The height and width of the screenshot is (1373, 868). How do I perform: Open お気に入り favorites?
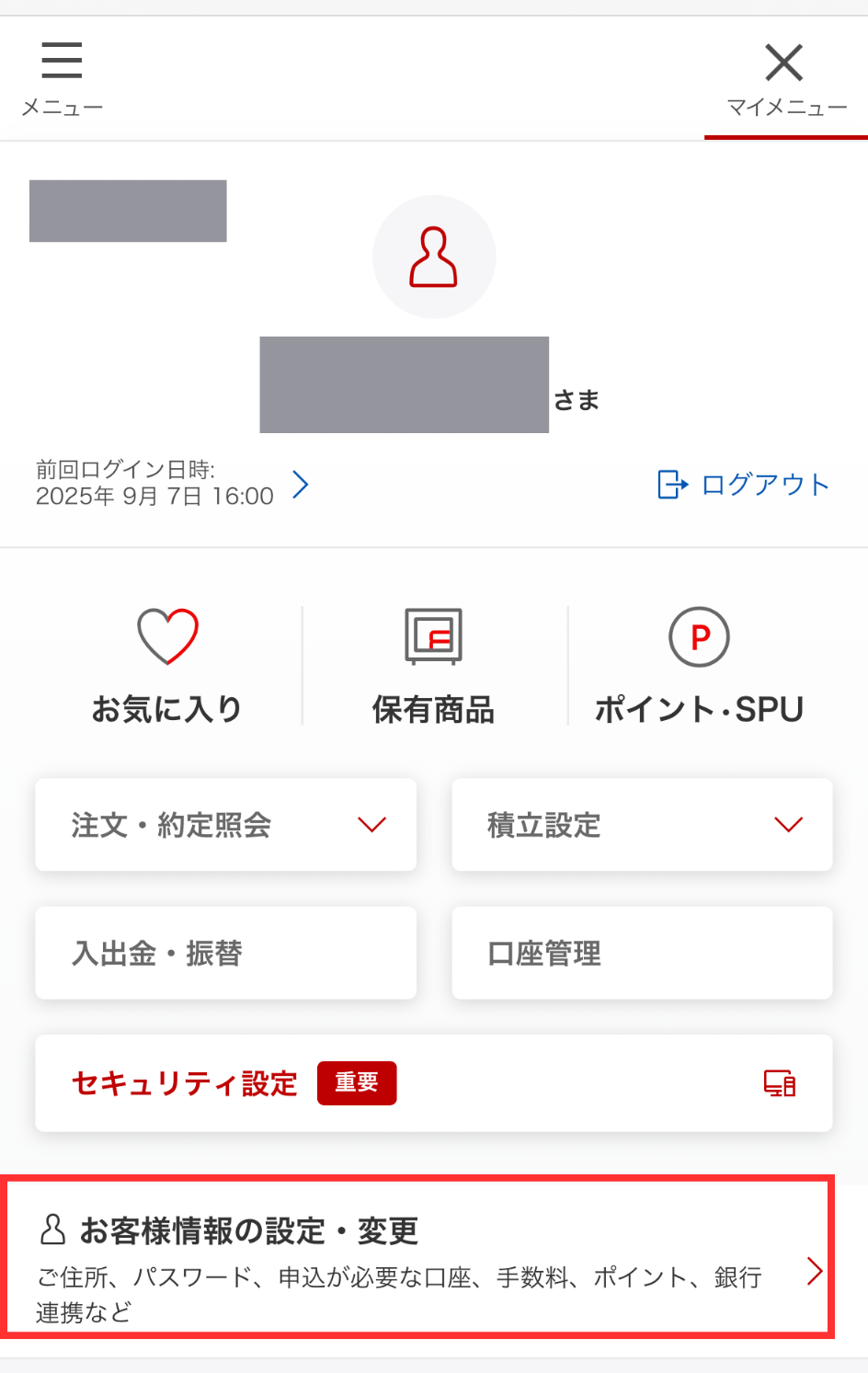167,666
